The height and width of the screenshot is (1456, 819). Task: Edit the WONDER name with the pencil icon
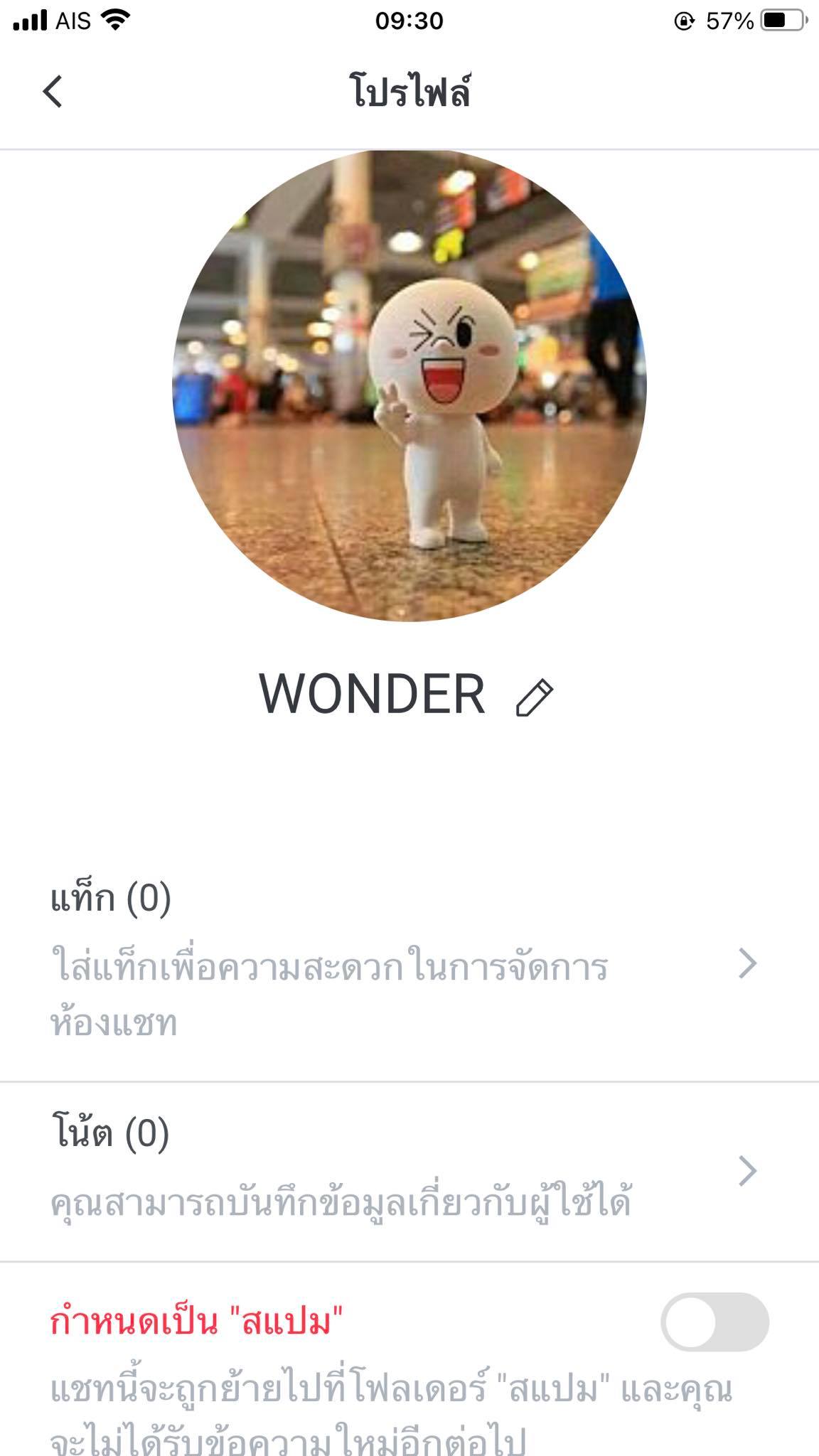coord(534,697)
